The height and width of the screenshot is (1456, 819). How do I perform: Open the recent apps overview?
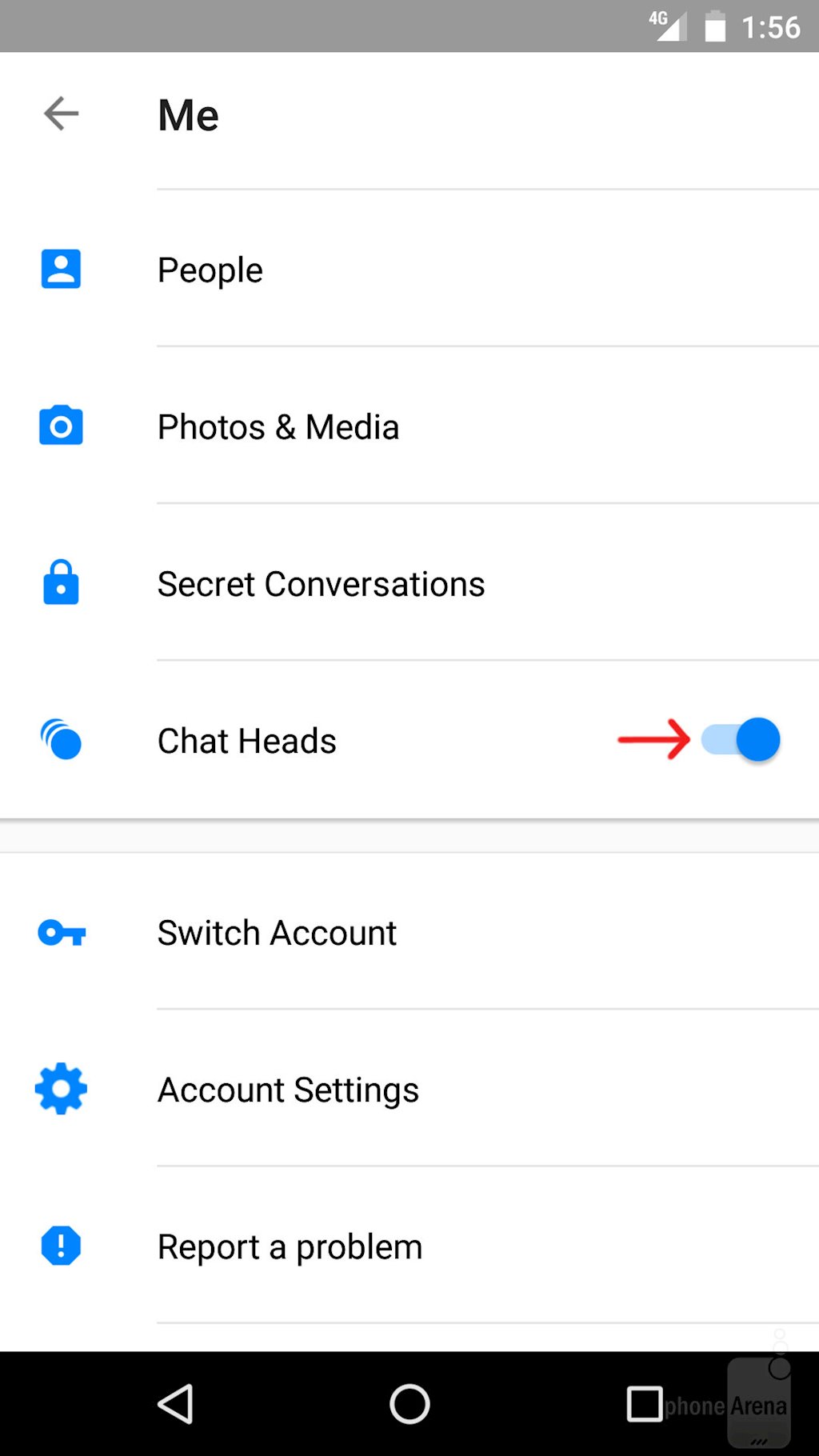pos(644,1404)
